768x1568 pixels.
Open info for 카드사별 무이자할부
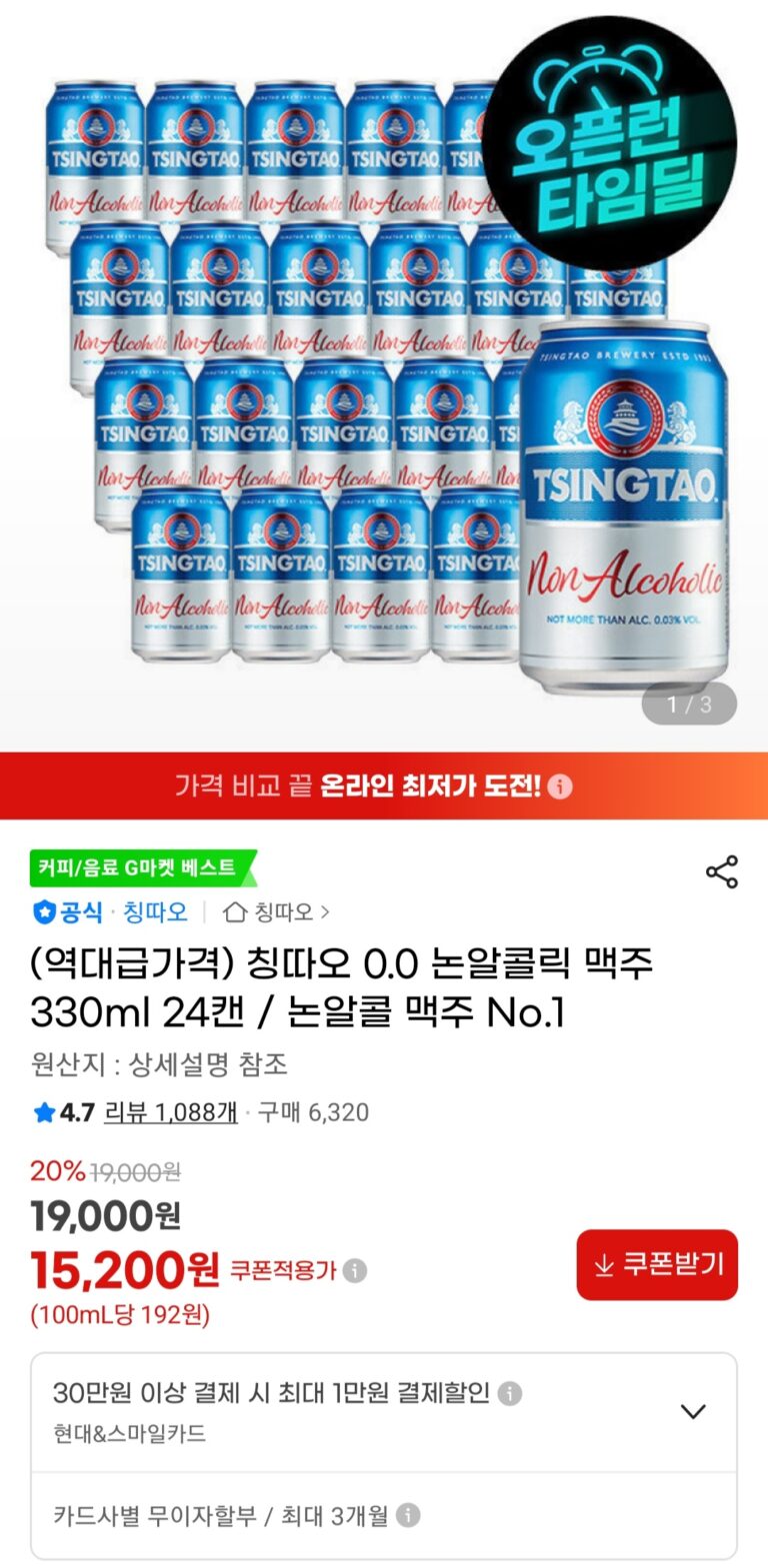pos(408,1515)
